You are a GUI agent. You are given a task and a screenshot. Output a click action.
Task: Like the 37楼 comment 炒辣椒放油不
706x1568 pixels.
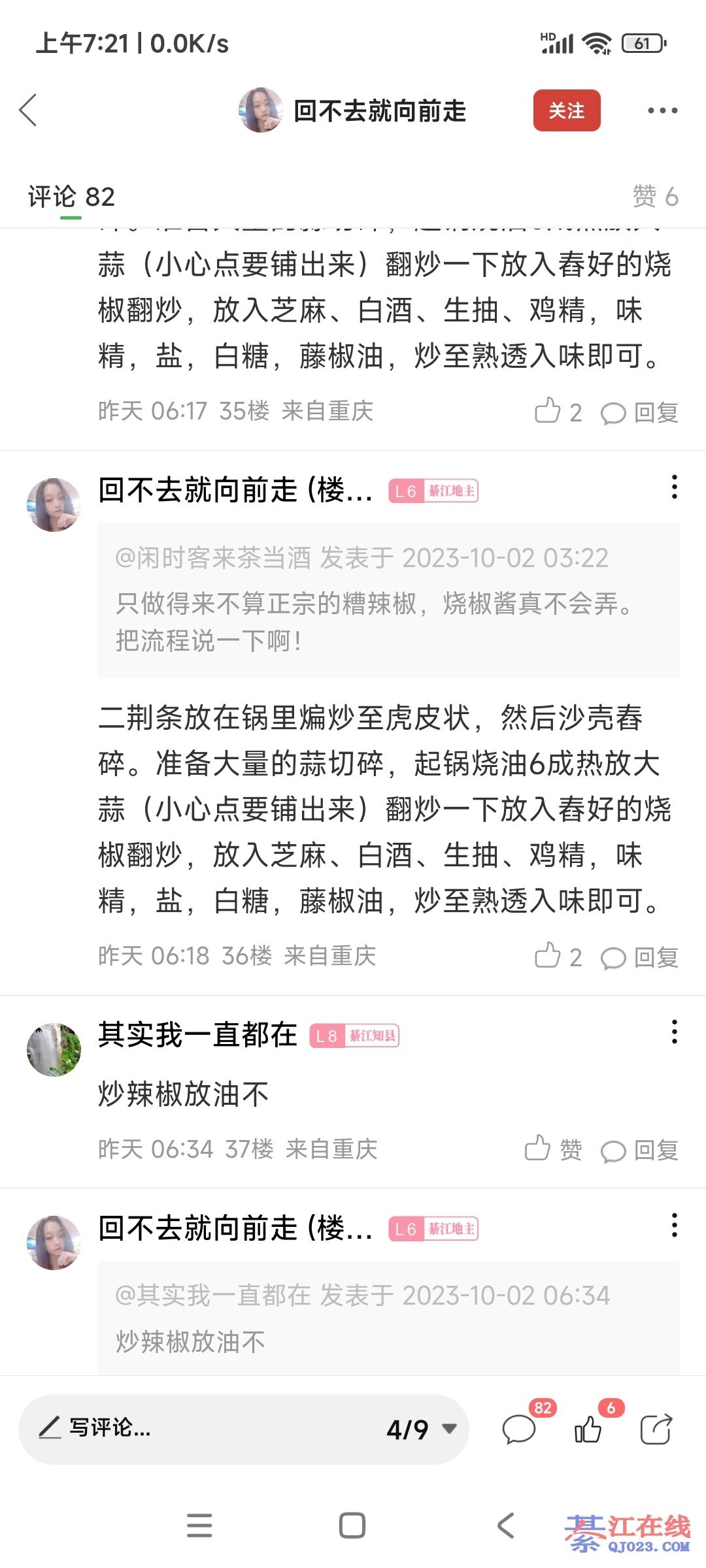(x=553, y=1149)
